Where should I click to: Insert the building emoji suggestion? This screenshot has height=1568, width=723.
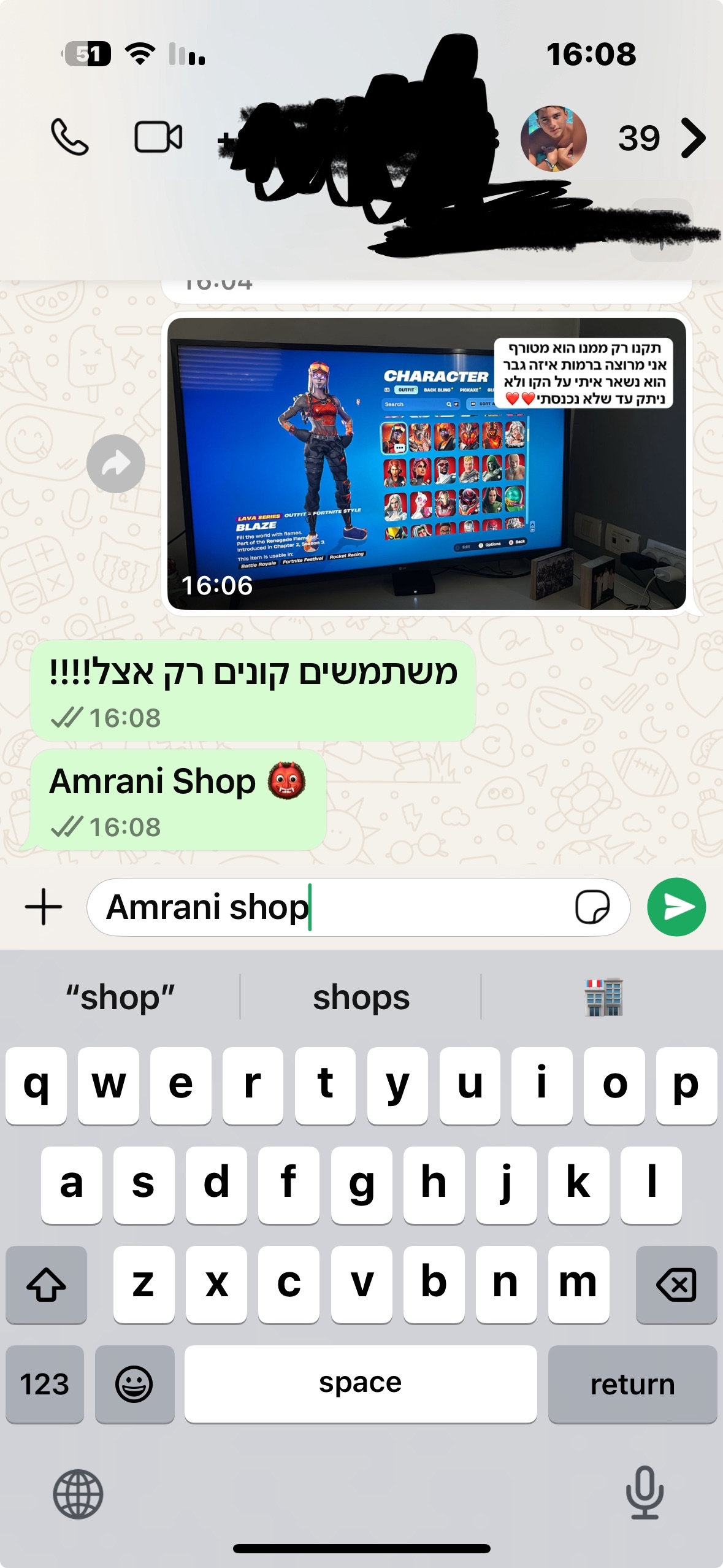(603, 997)
